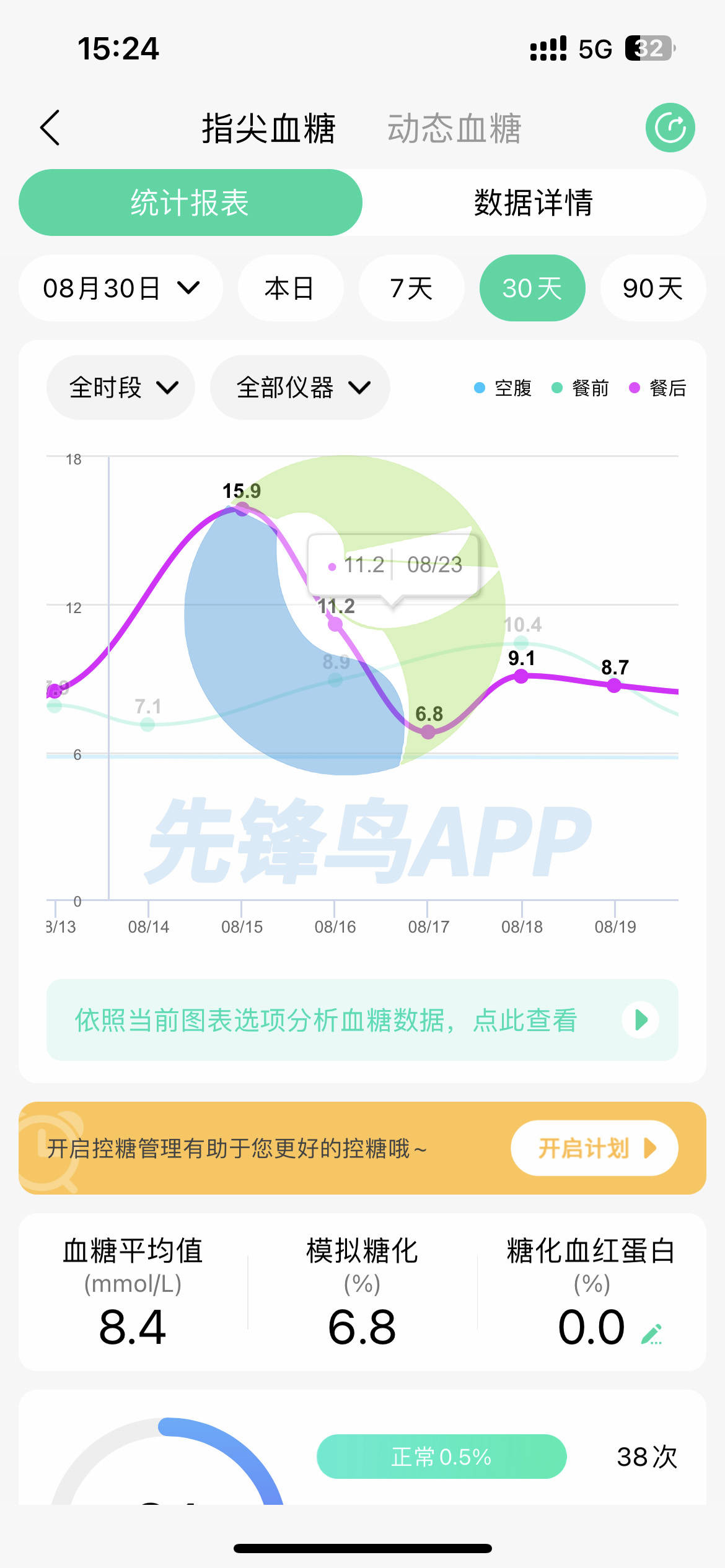Open the 点此查看 blood sugar analysis banner
Image resolution: width=725 pixels, height=1568 pixels.
(362, 1020)
